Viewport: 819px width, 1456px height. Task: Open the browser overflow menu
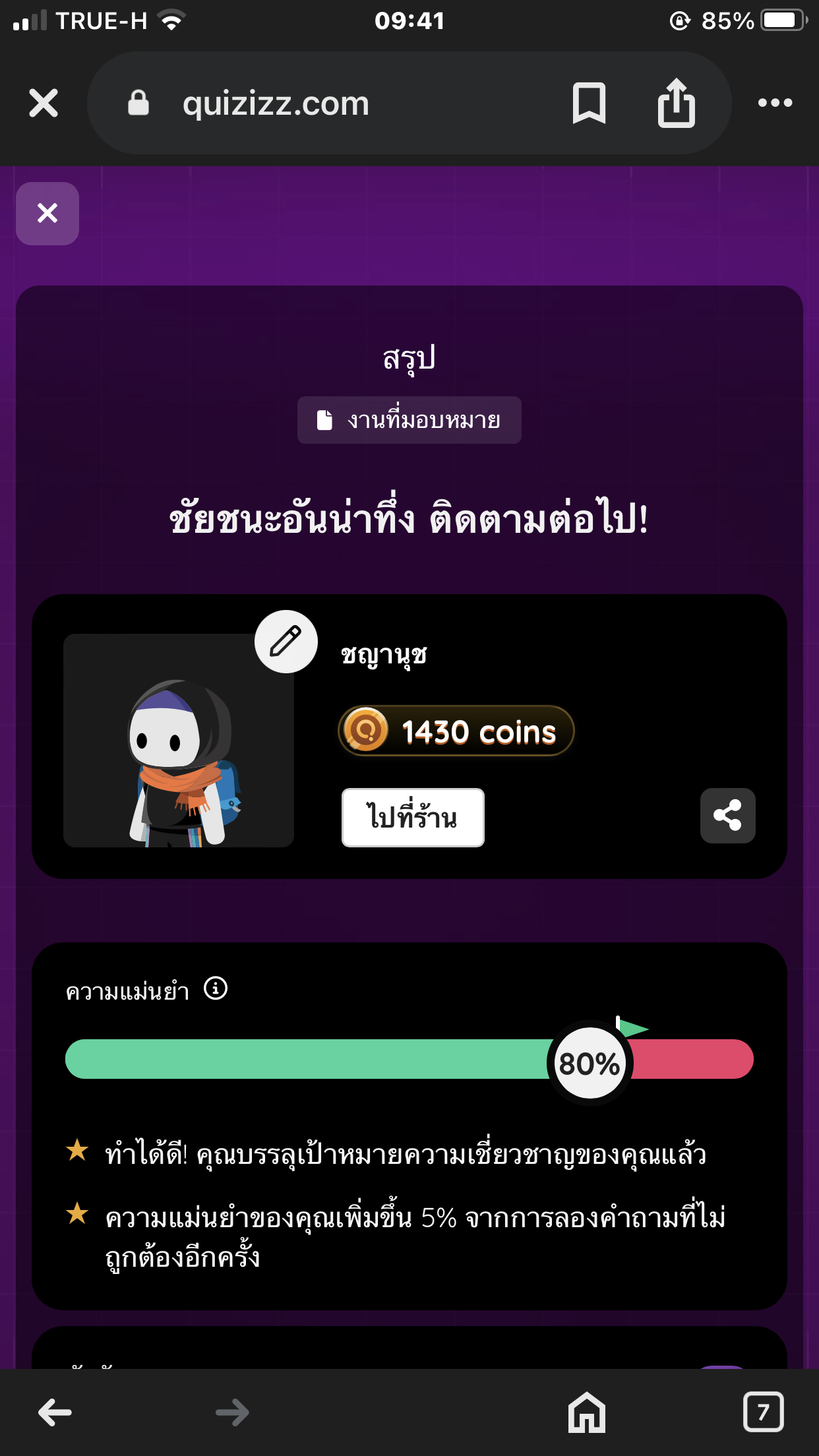(x=775, y=103)
